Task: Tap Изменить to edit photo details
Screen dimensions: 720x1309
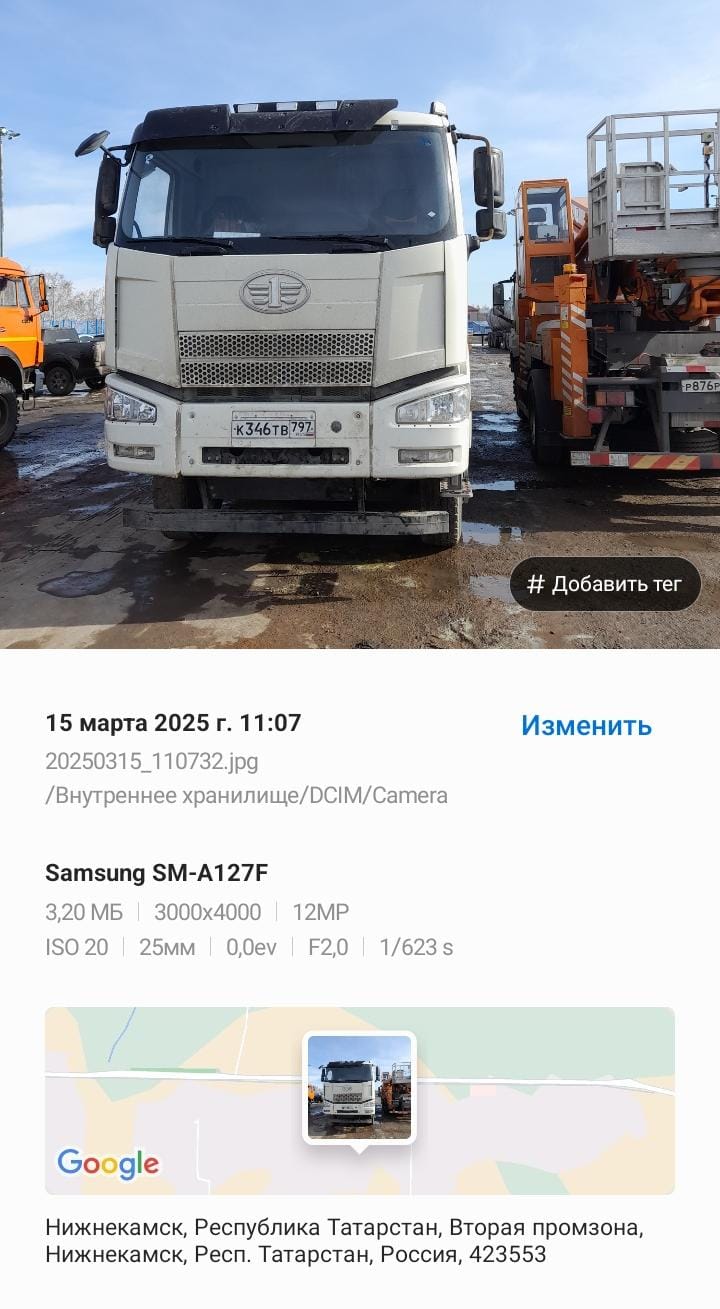Action: [x=586, y=725]
